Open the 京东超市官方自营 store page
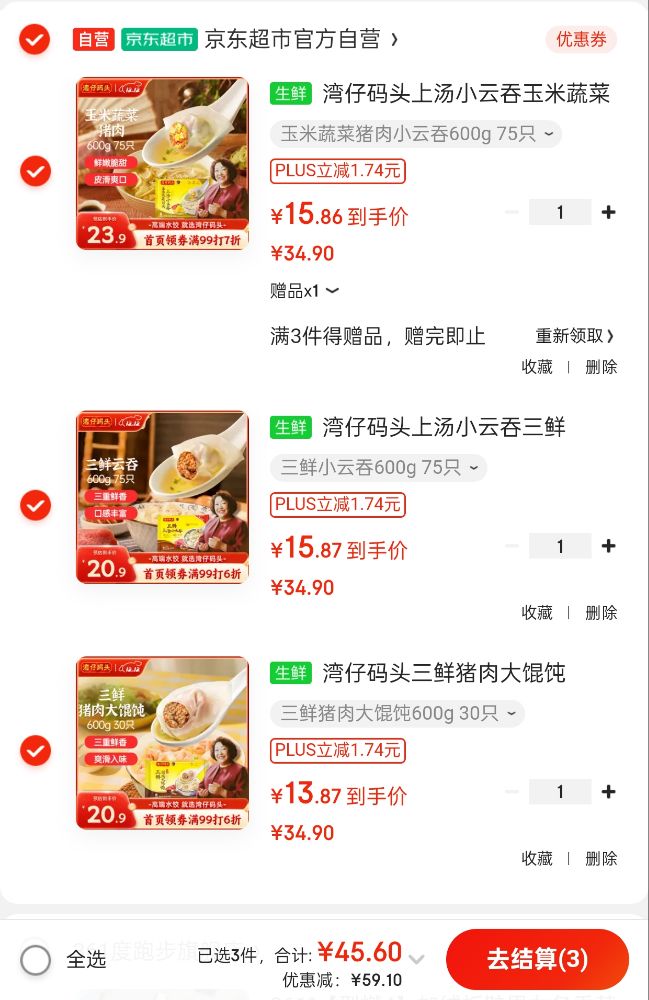The height and width of the screenshot is (1000, 649). pos(300,40)
